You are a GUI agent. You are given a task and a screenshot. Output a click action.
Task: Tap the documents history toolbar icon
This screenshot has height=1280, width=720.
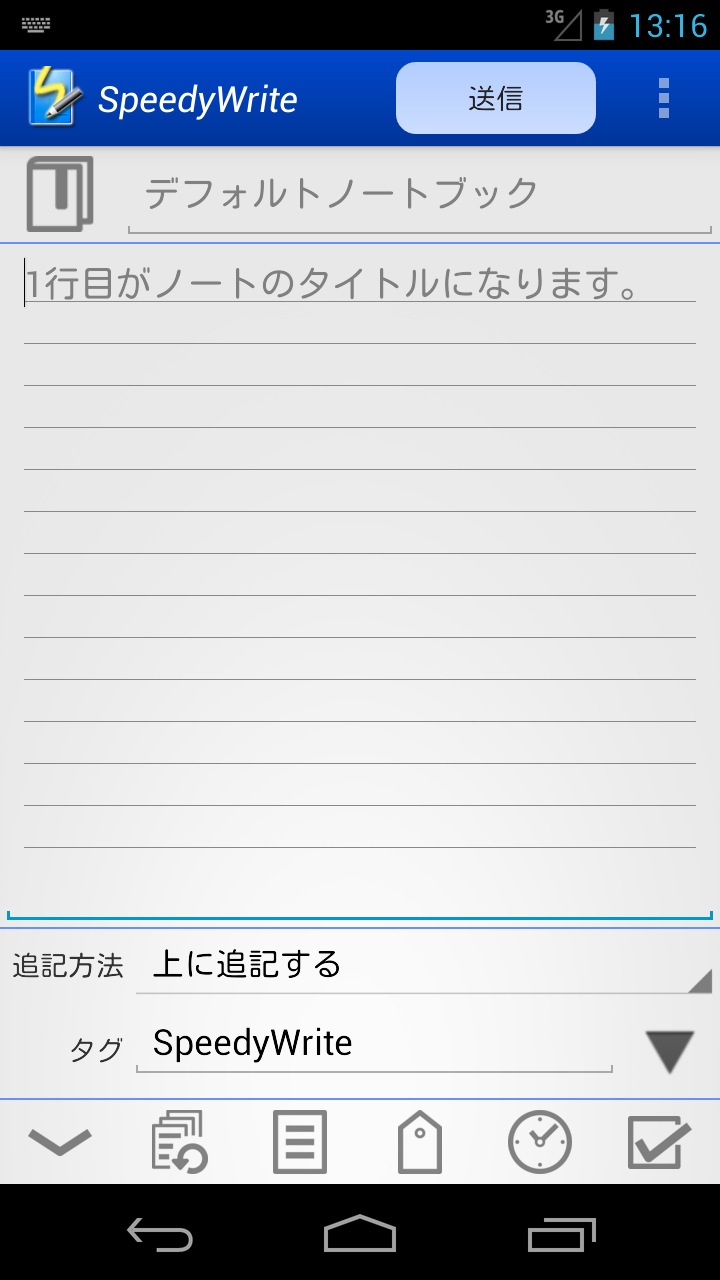click(x=179, y=1142)
